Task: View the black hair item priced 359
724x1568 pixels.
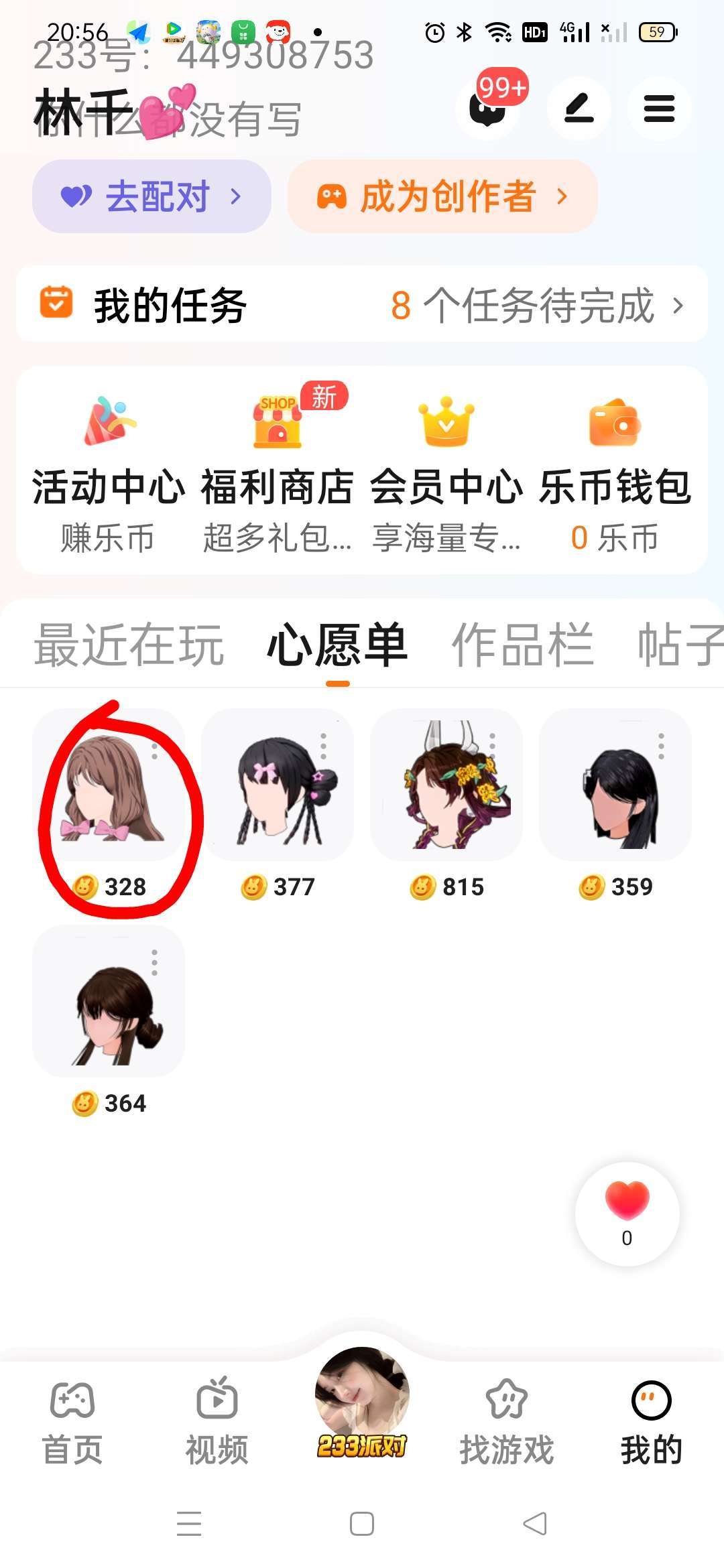Action: point(615,785)
